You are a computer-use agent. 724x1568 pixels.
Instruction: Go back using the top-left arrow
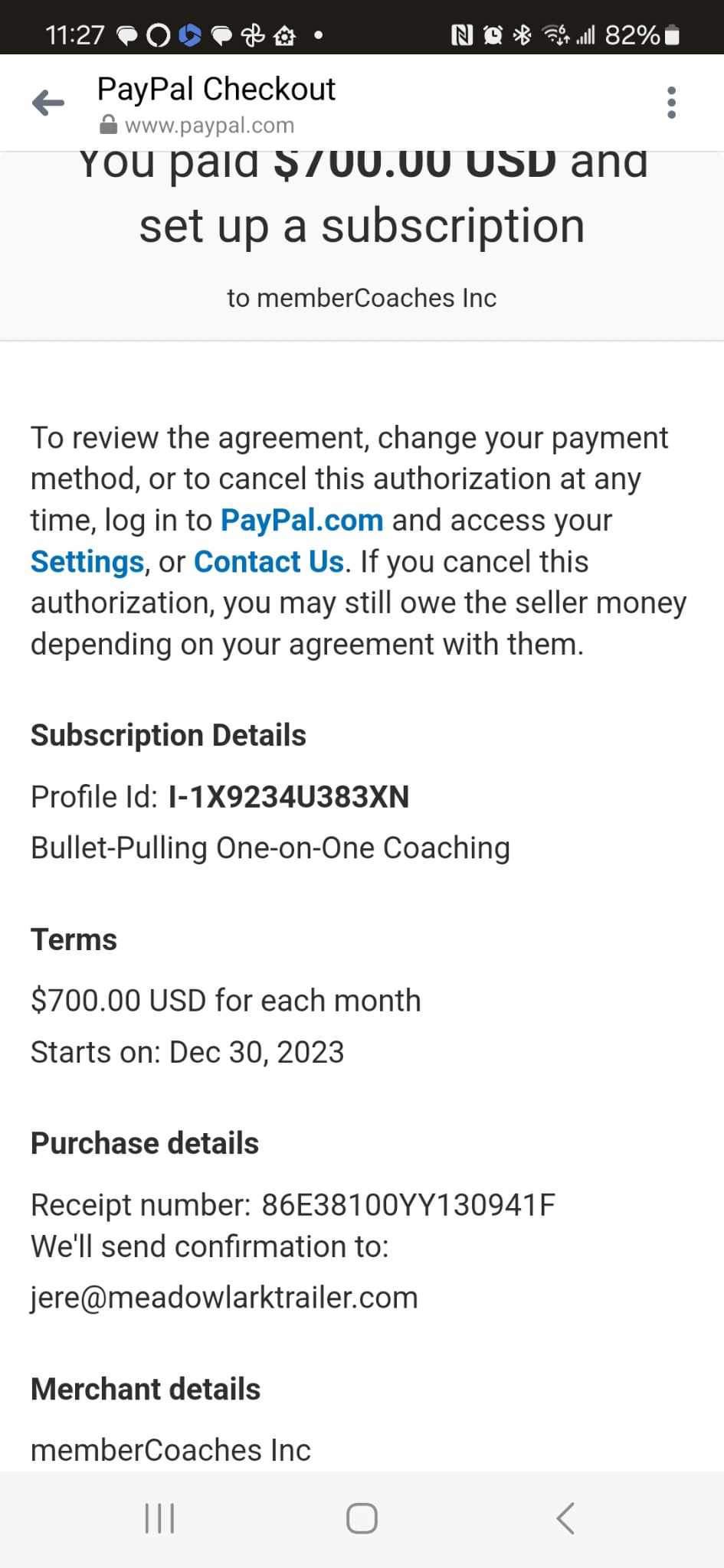click(x=48, y=103)
